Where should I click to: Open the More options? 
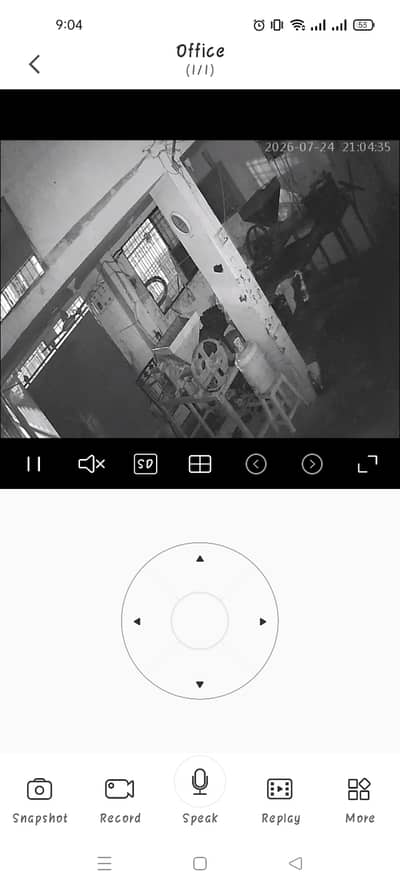pos(359,800)
